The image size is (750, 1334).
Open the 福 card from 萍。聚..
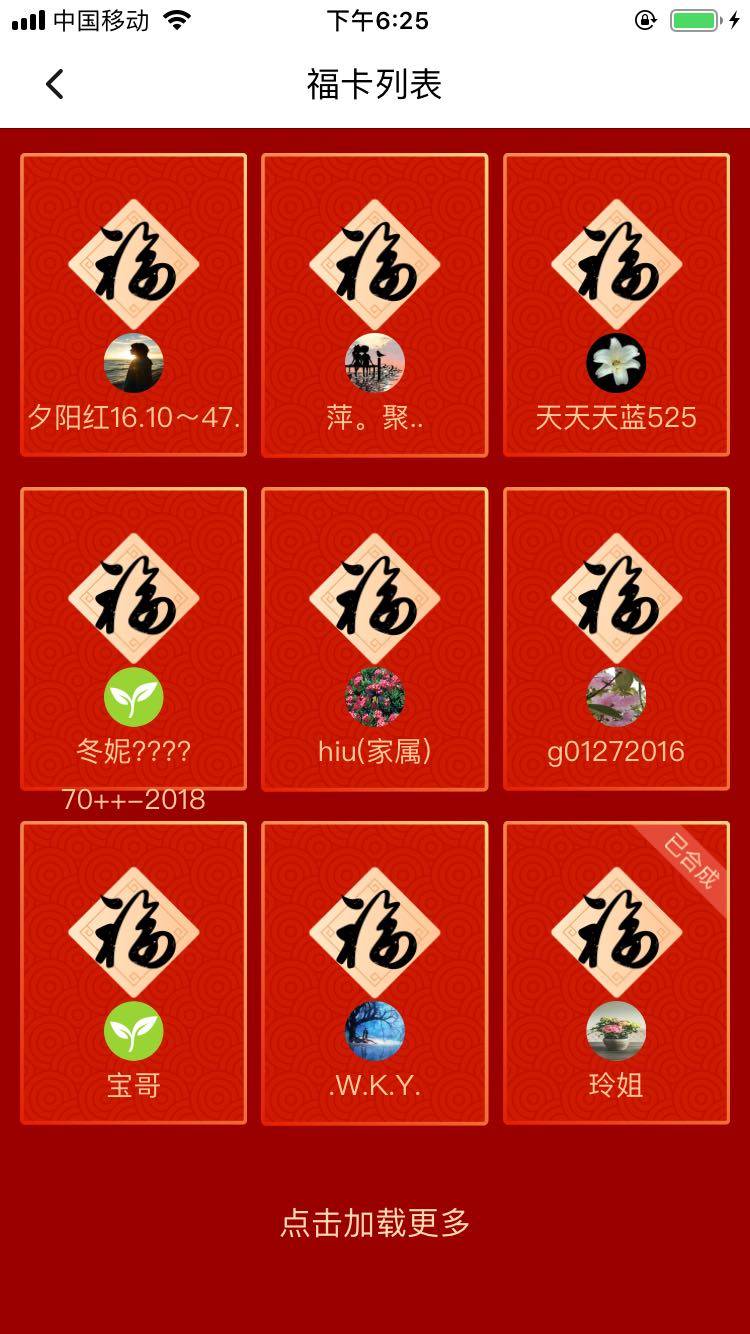tap(374, 304)
